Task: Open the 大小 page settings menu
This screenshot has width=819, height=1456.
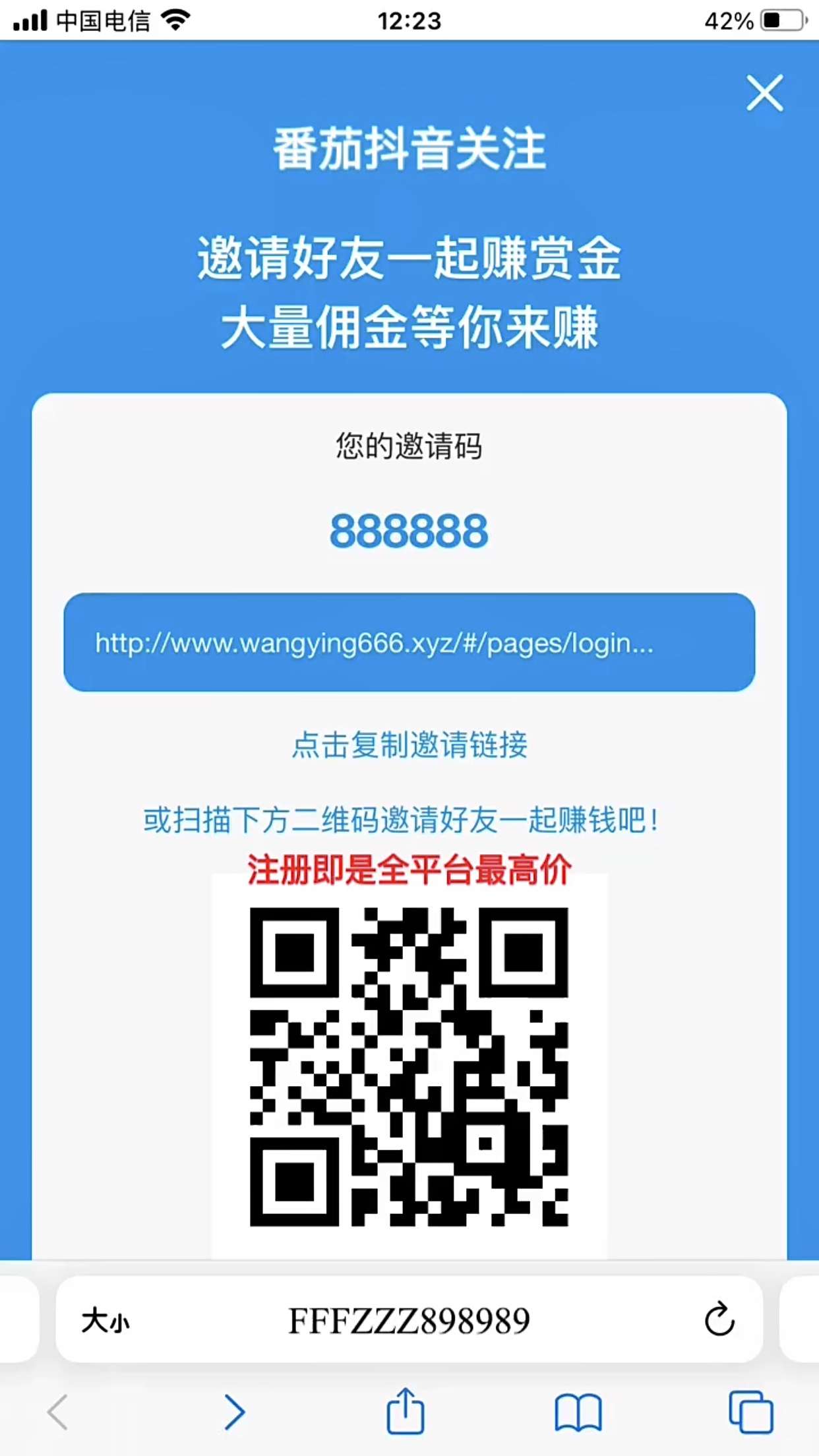Action: 106,1321
